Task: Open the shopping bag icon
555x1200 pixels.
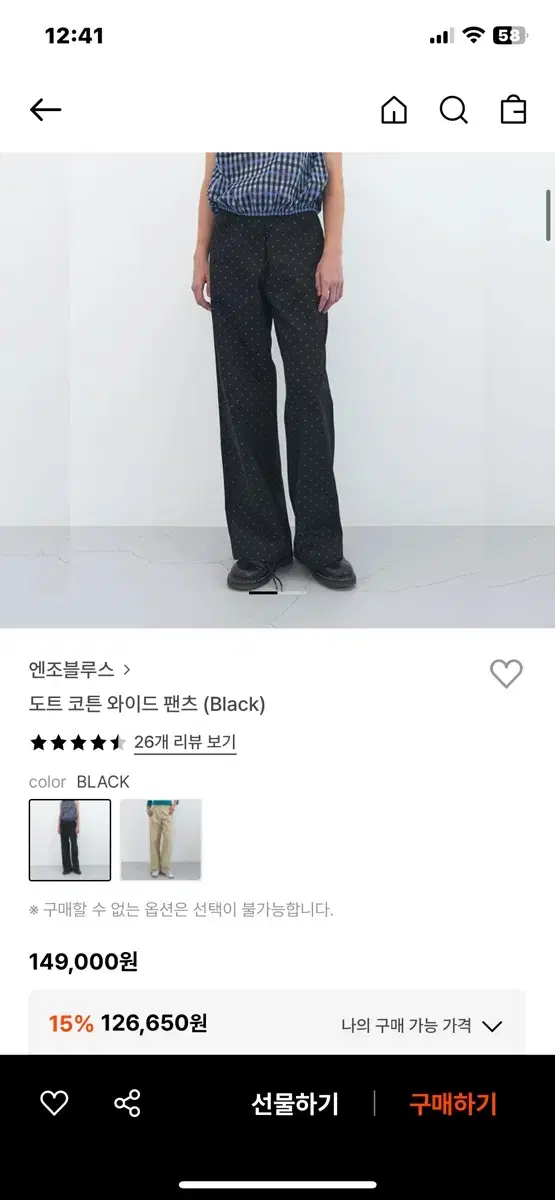Action: click(513, 109)
